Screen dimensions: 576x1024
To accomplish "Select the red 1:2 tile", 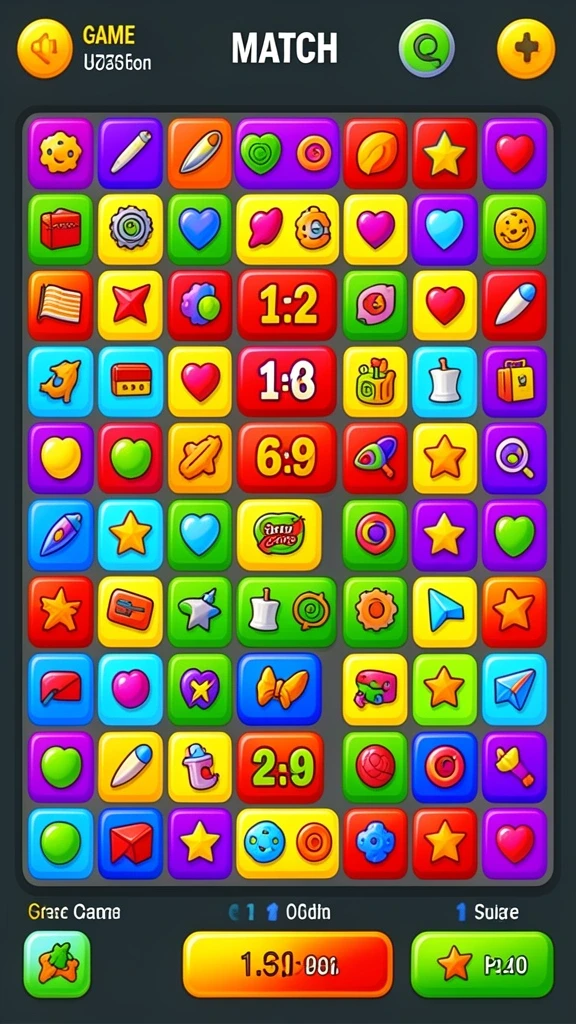I will coord(287,306).
